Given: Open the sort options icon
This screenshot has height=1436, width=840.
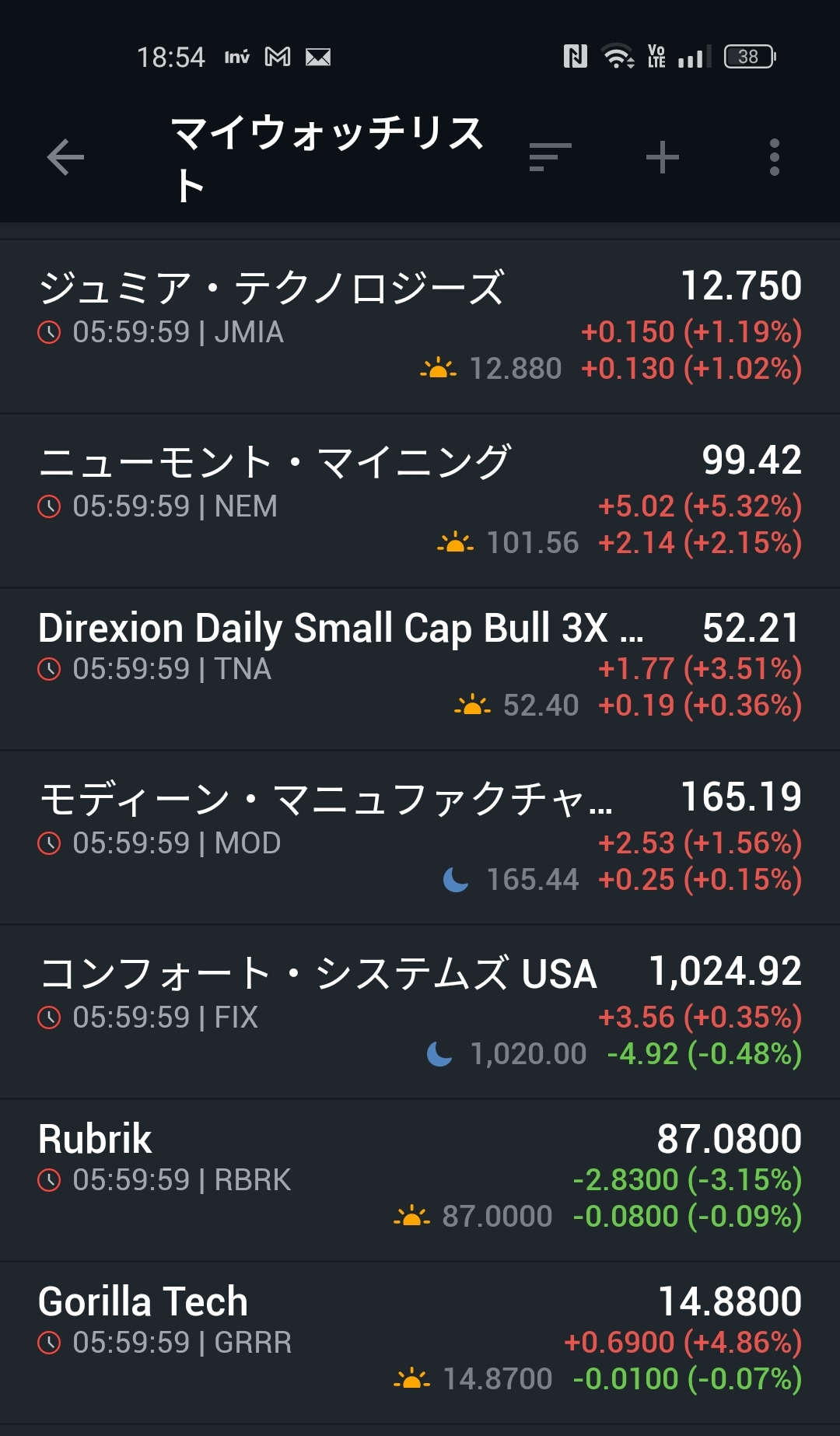Looking at the screenshot, I should click(x=550, y=158).
